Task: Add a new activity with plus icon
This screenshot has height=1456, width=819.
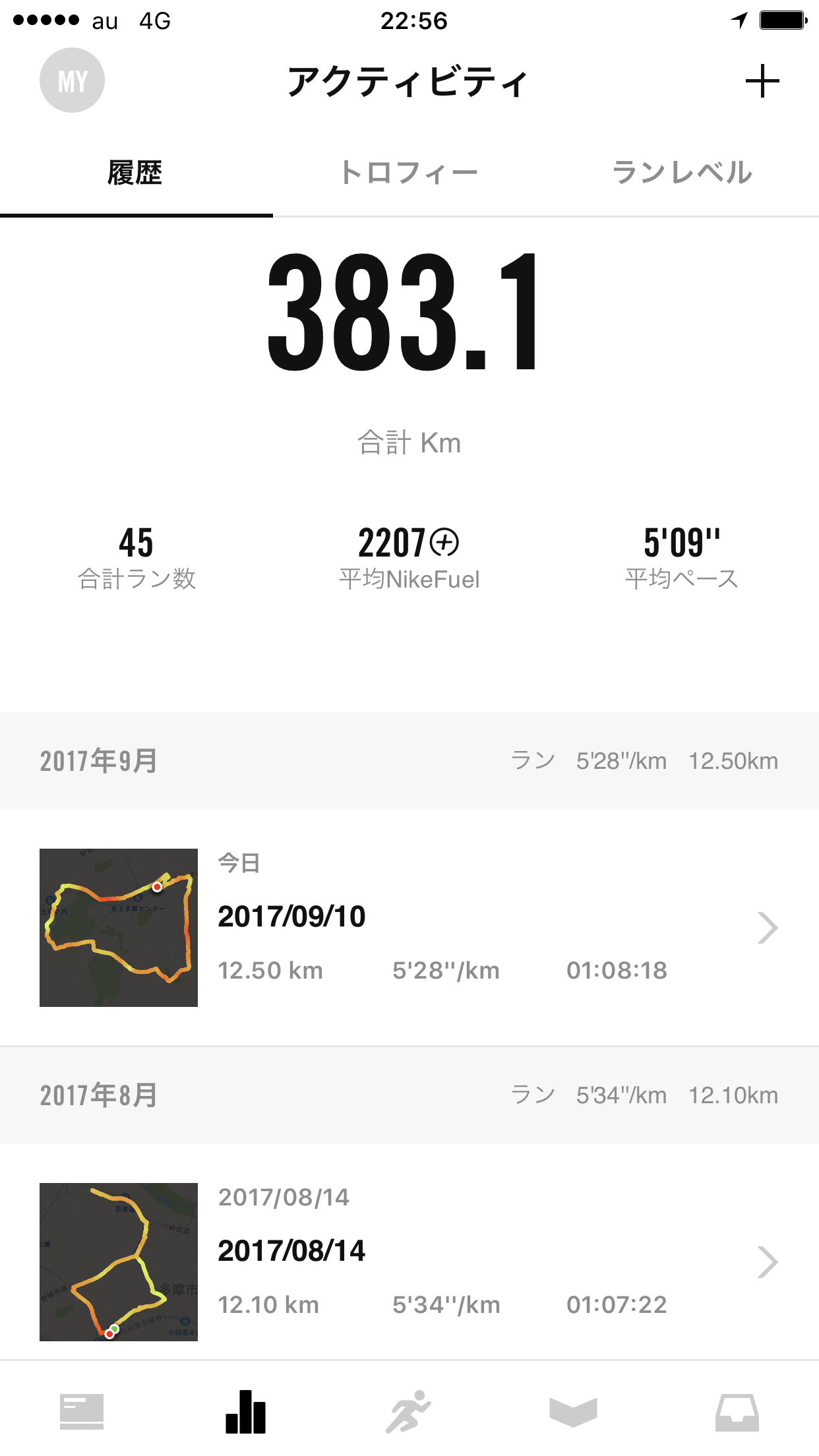Action: (762, 81)
